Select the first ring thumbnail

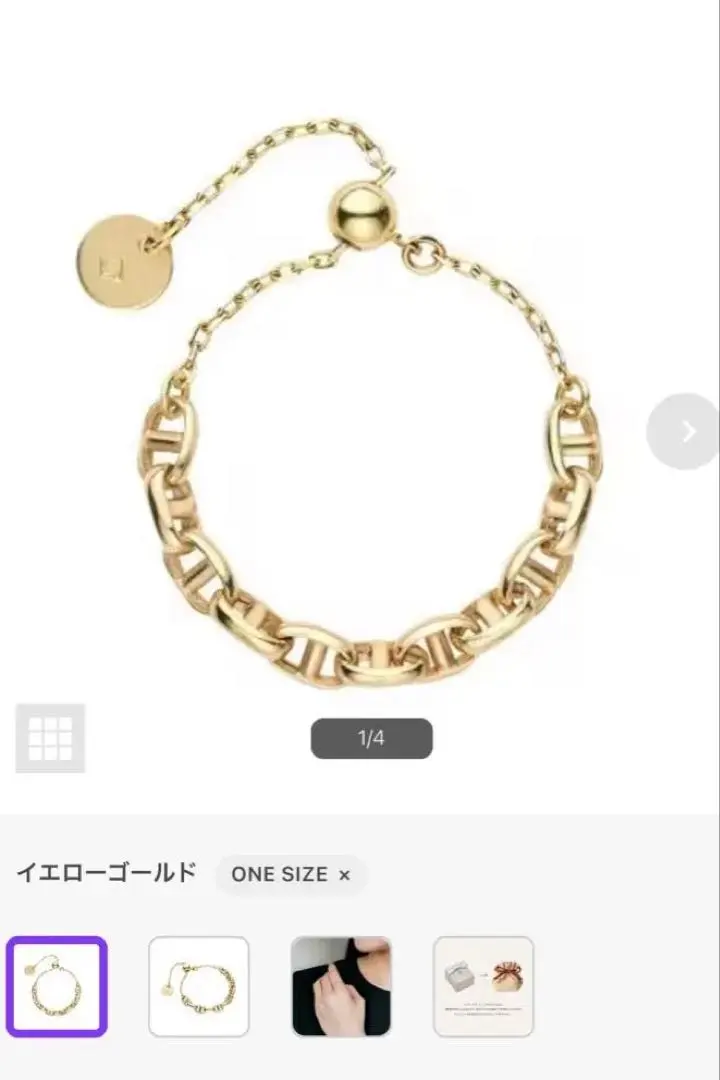click(x=56, y=986)
